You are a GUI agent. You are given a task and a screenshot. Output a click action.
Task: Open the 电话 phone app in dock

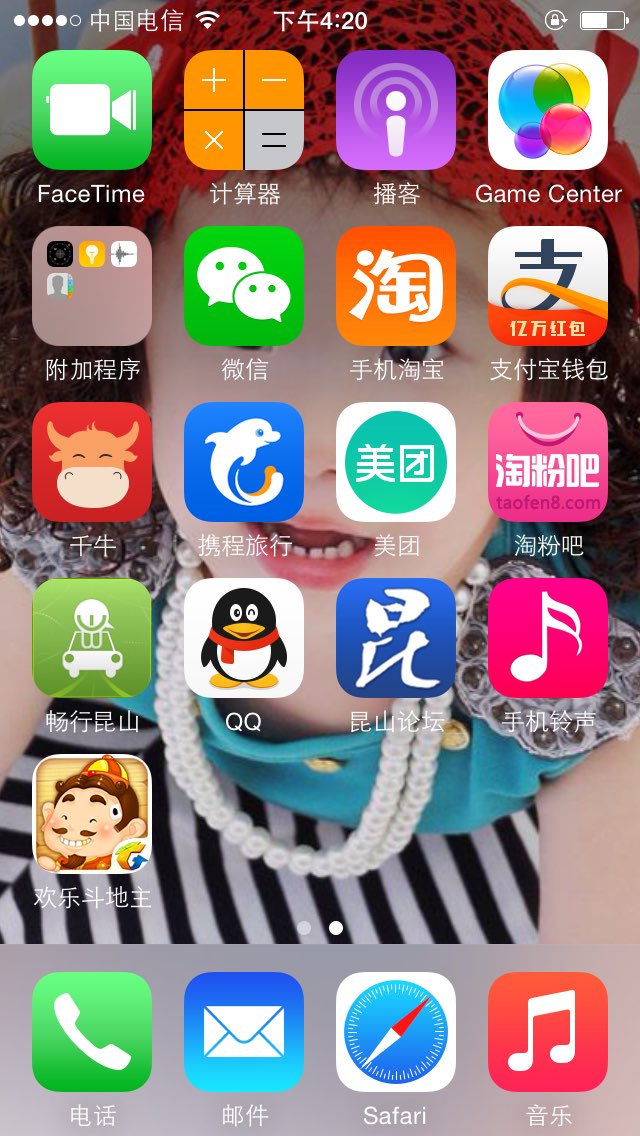[92, 1032]
